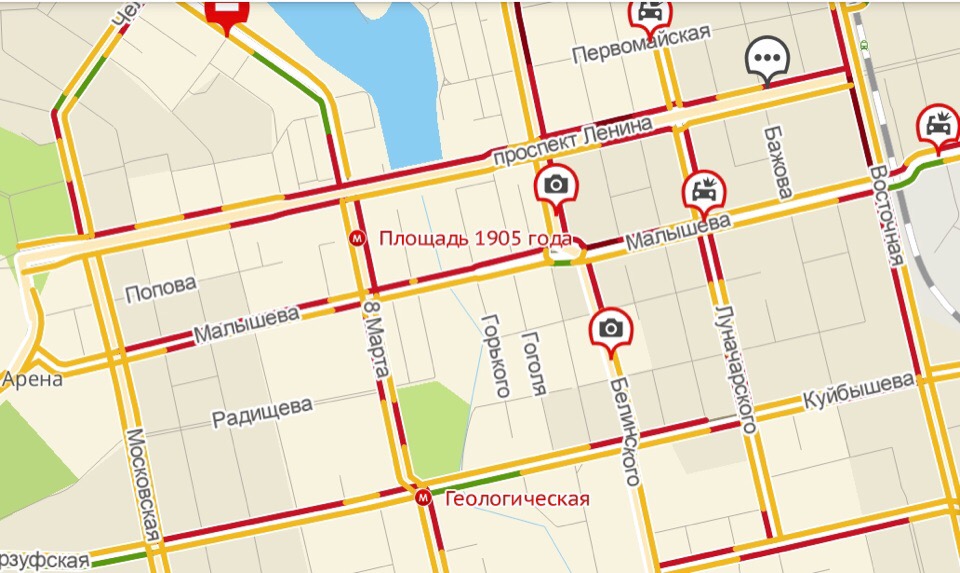Open the accident marker on Луначарского street
The image size is (960, 573).
click(x=704, y=190)
